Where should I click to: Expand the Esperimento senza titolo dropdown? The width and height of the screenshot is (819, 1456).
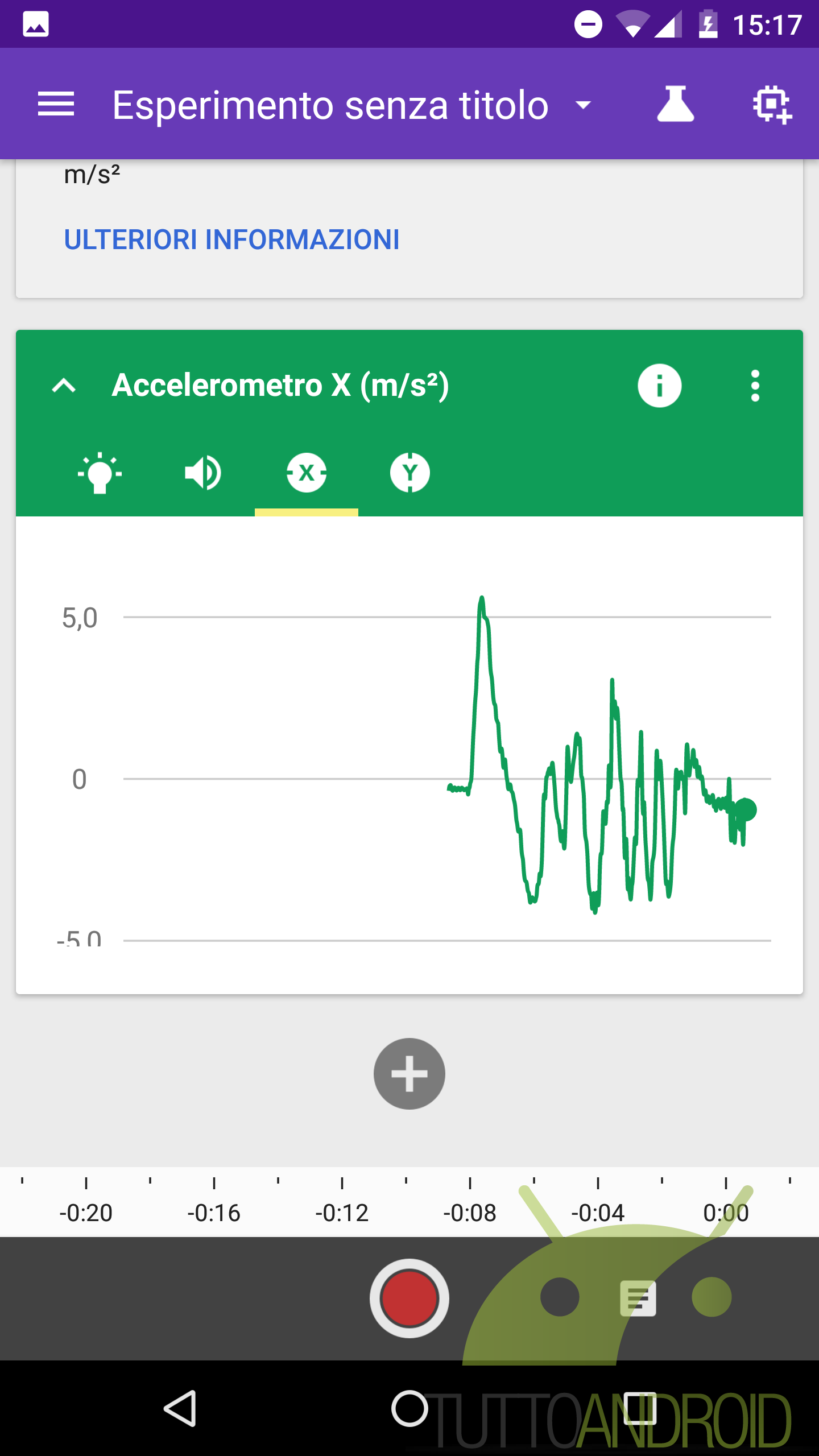coord(583,105)
